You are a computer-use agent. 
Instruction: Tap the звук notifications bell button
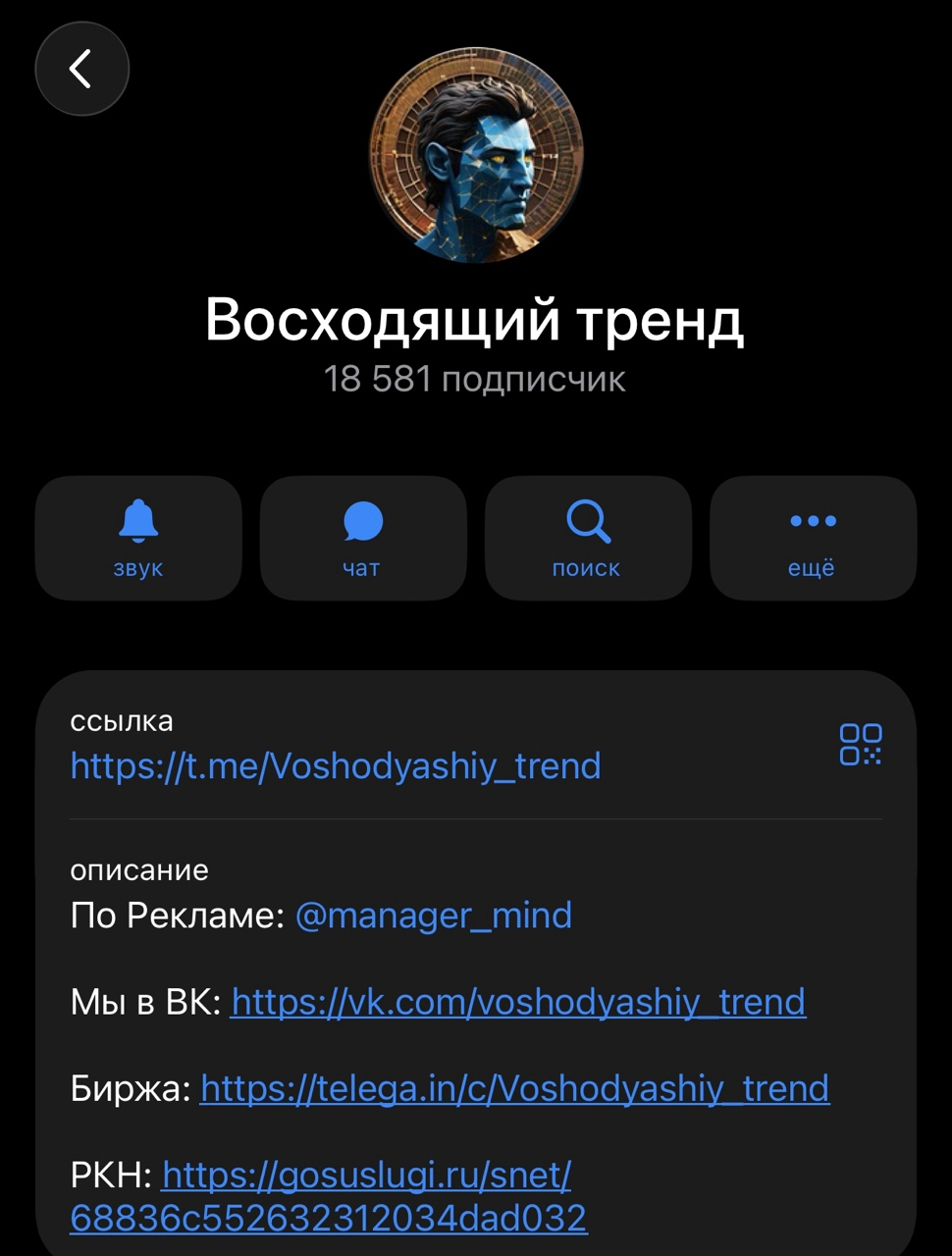[138, 538]
